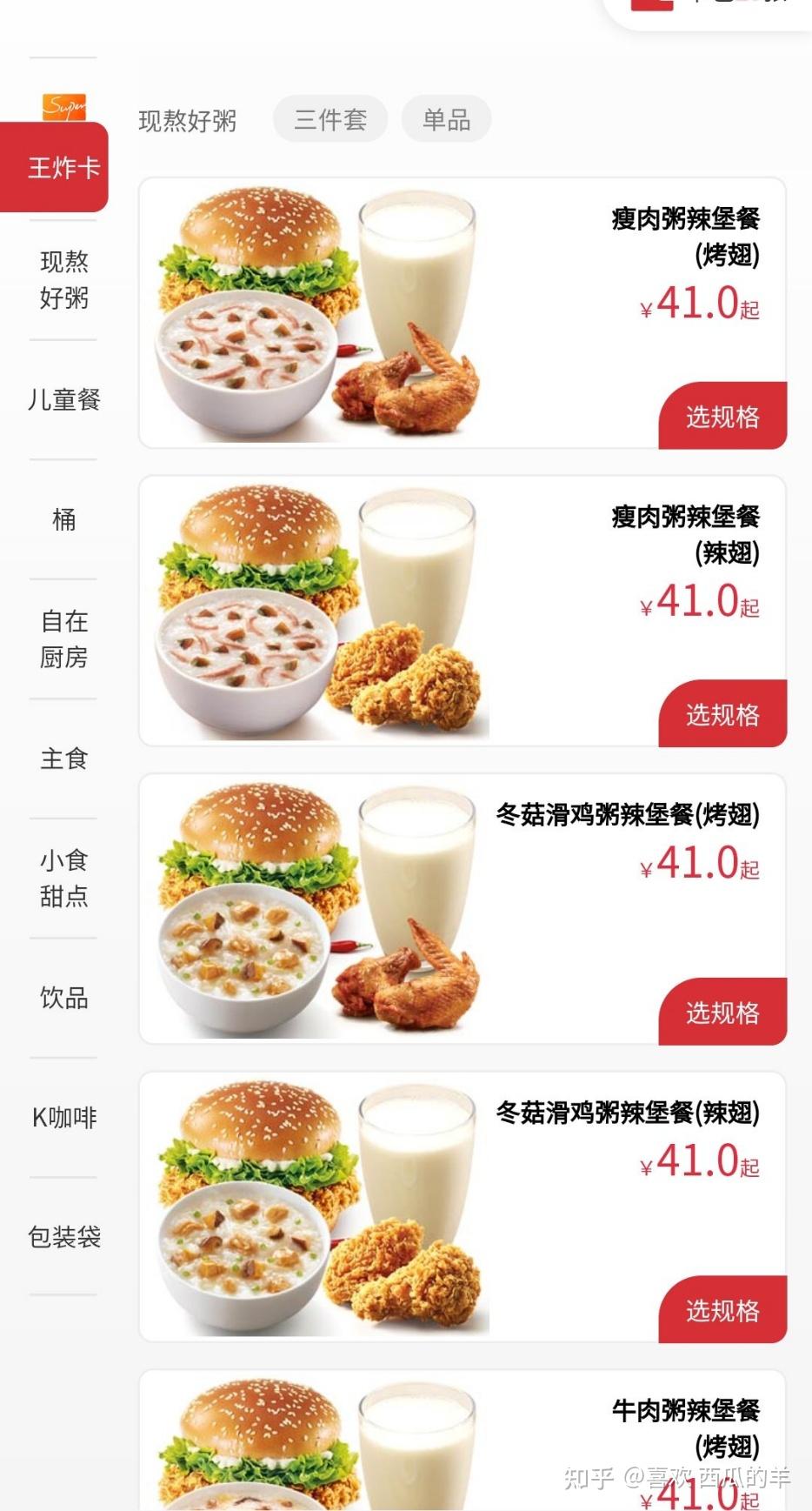The height and width of the screenshot is (1511, 812).
Task: Select K咖啡 category
Action: click(63, 1117)
